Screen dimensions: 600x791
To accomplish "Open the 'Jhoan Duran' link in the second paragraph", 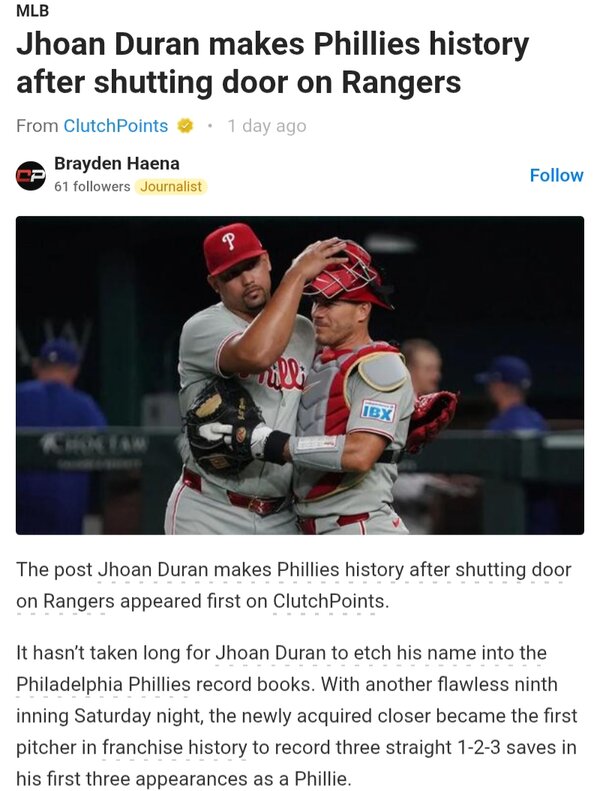I will [x=270, y=653].
